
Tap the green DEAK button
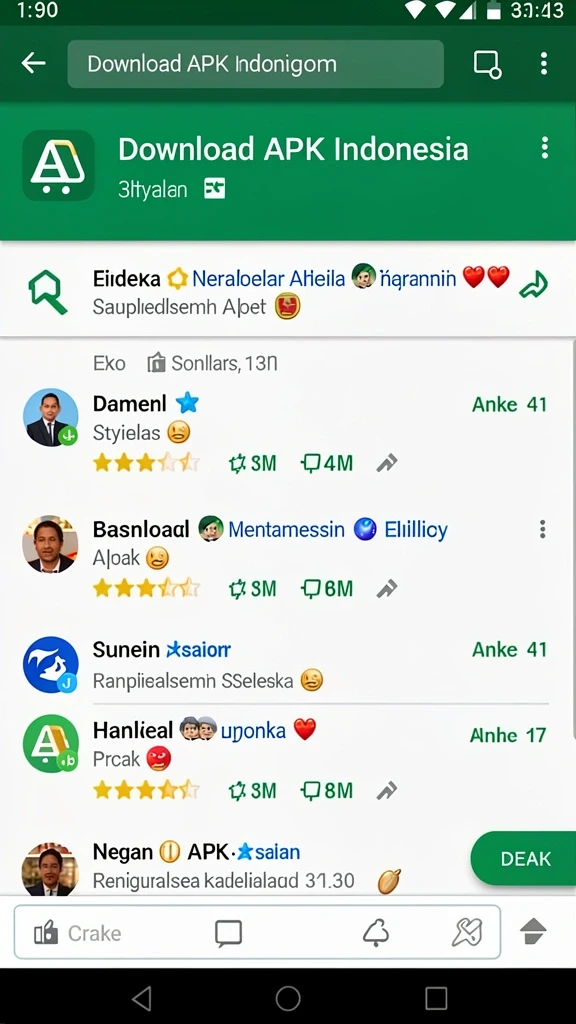point(524,859)
